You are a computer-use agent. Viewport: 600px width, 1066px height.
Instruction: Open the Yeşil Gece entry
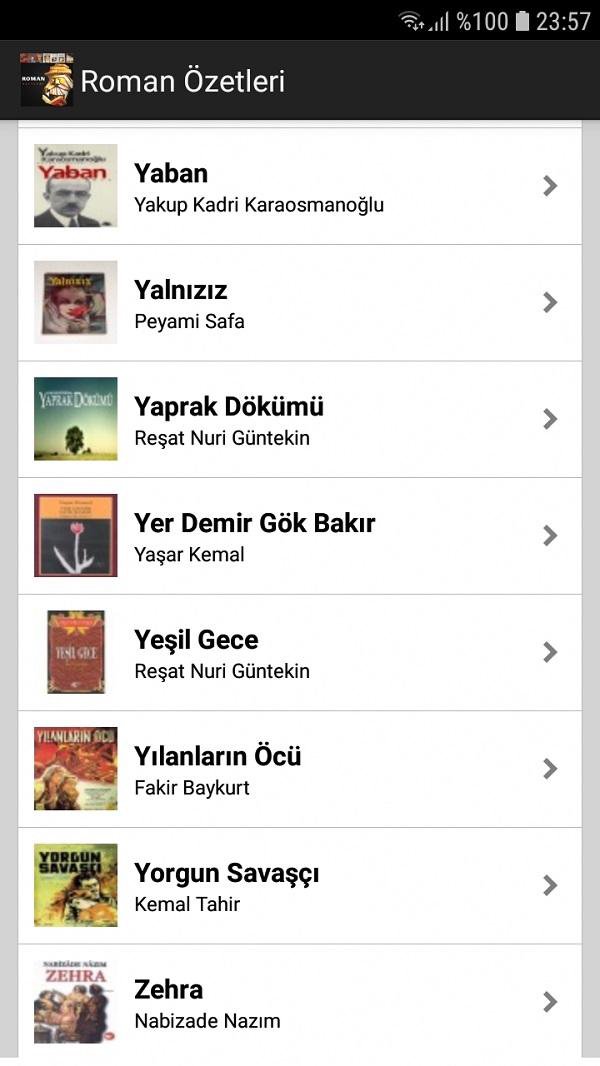click(x=300, y=652)
